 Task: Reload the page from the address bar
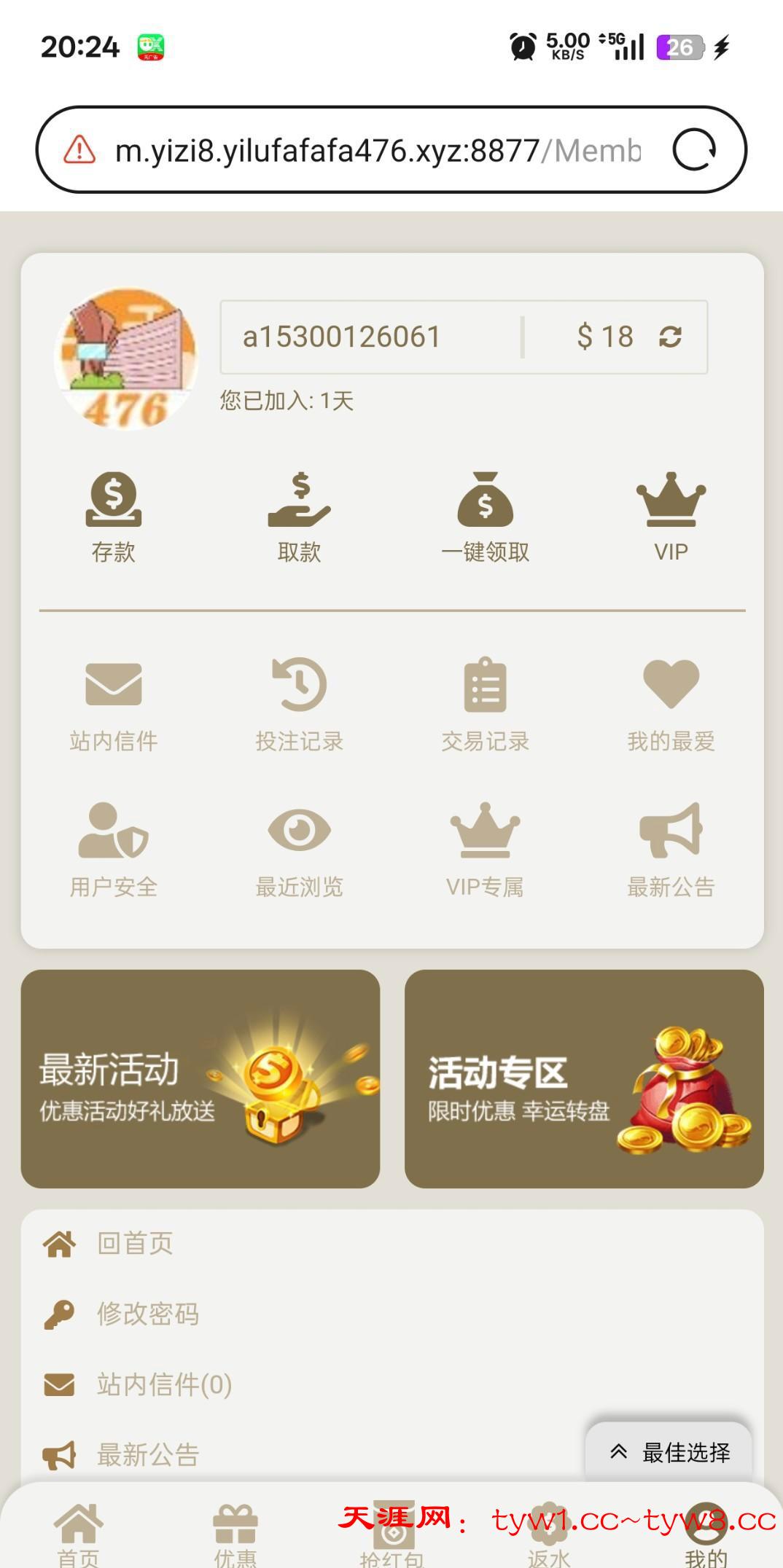693,150
